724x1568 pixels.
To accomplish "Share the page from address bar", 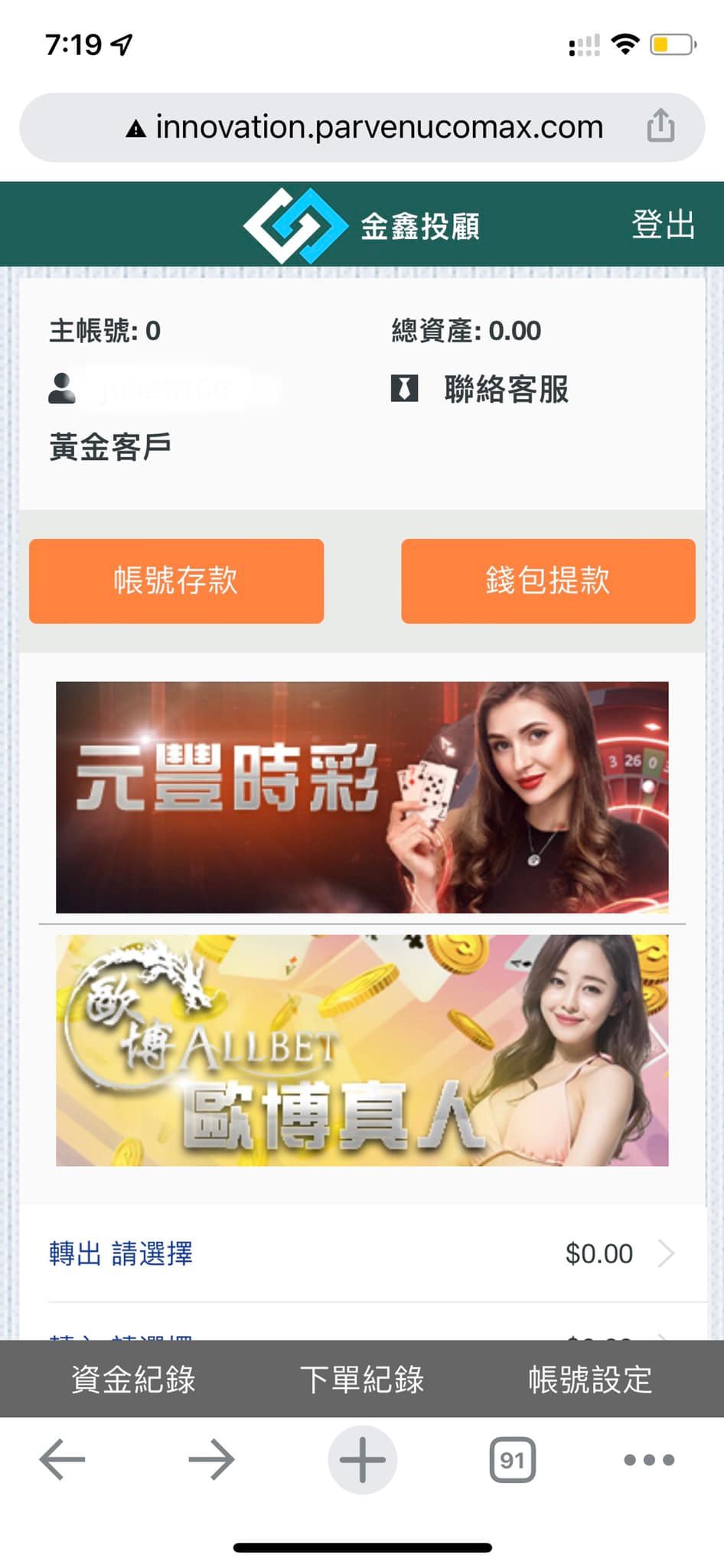I will [660, 126].
